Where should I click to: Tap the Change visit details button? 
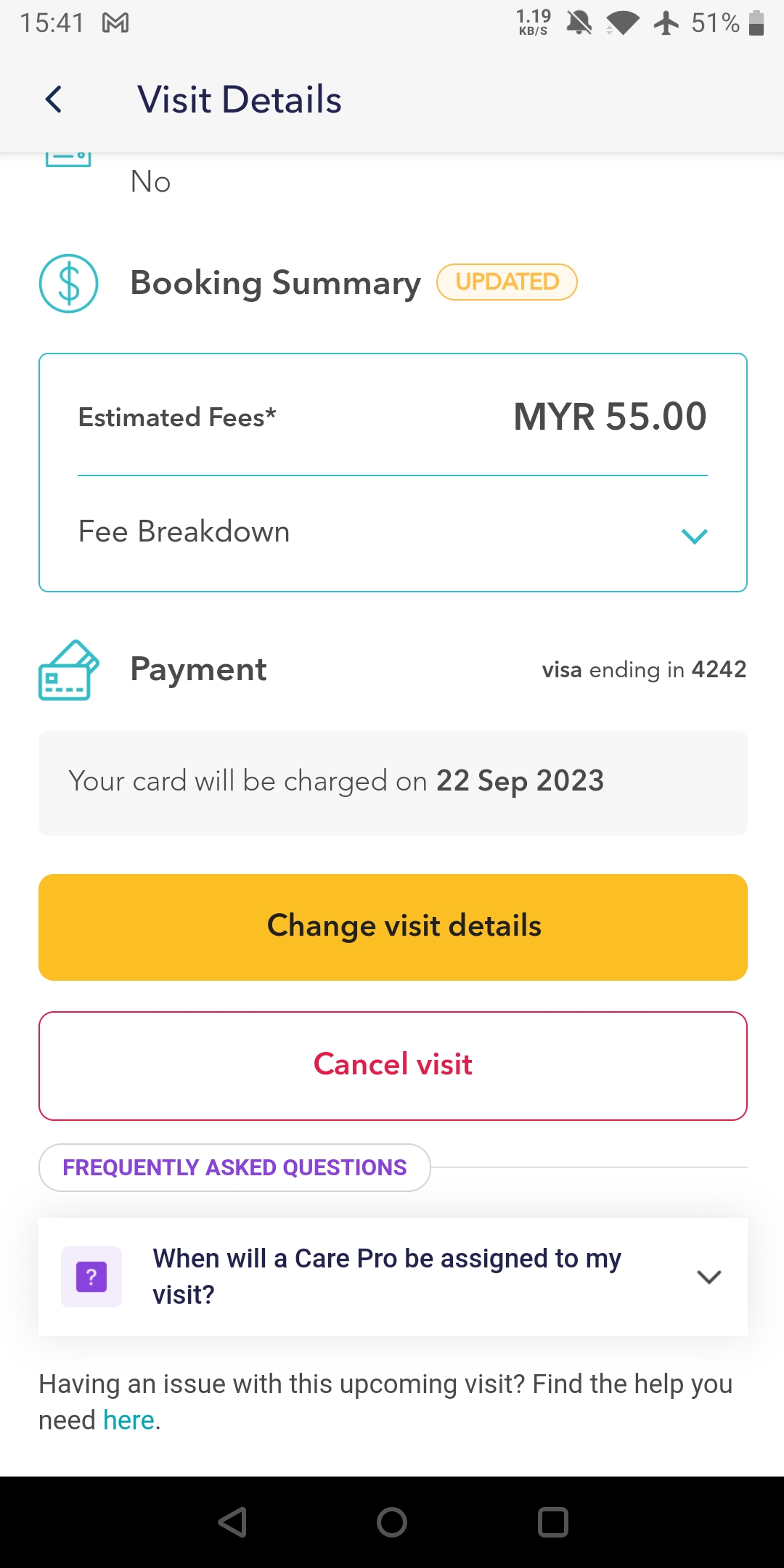pyautogui.click(x=393, y=927)
